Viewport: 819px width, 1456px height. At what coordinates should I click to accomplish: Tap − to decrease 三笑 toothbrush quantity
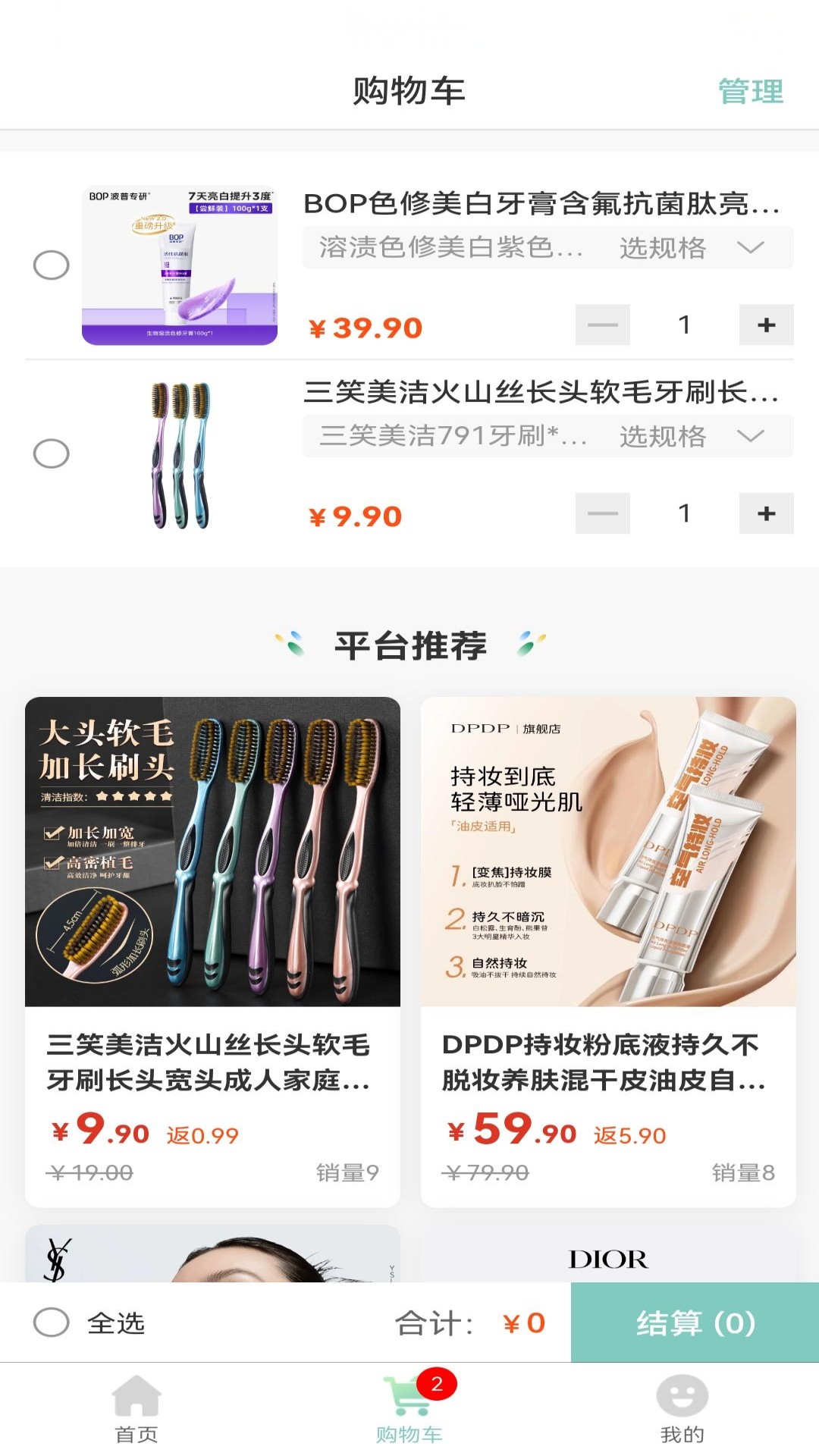click(x=603, y=513)
